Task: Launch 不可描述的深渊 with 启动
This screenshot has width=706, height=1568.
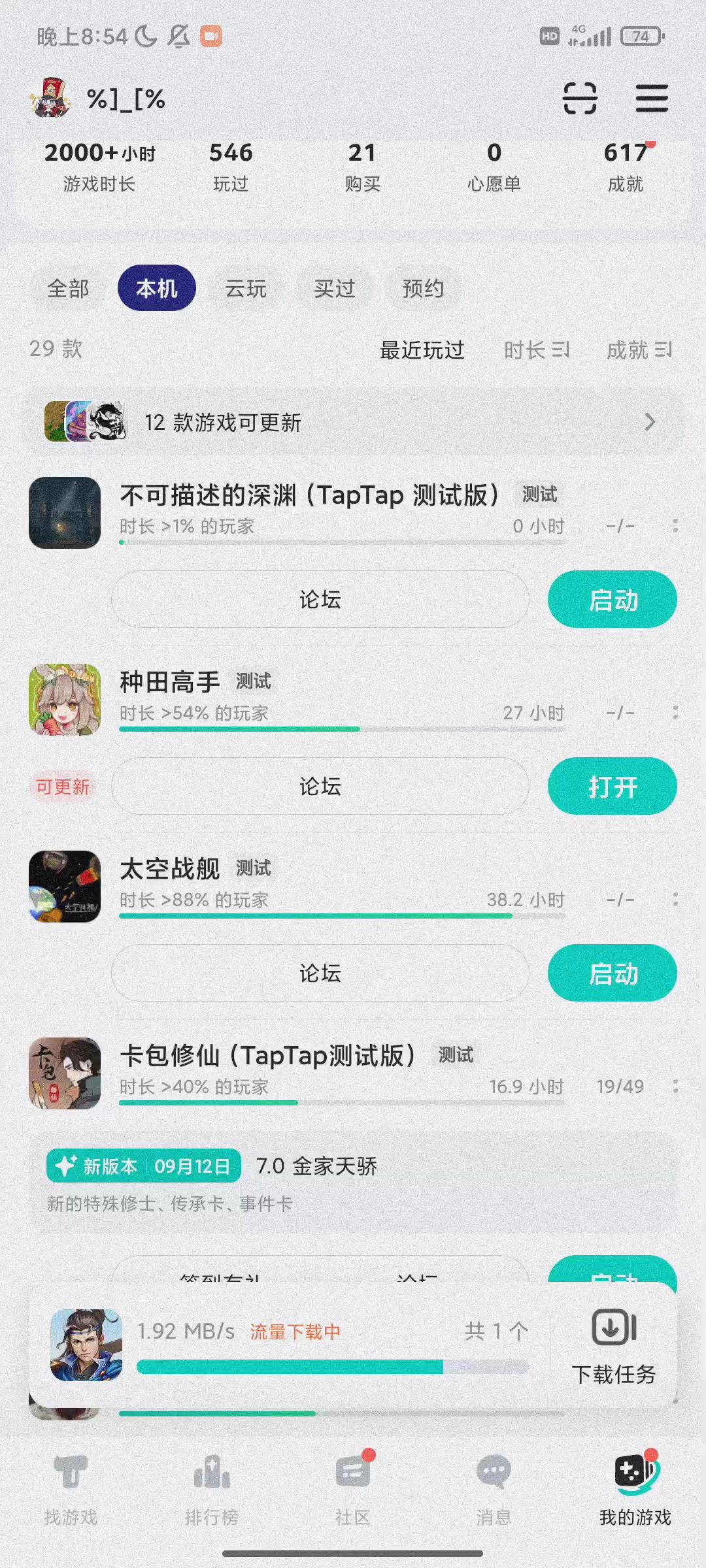Action: 612,600
